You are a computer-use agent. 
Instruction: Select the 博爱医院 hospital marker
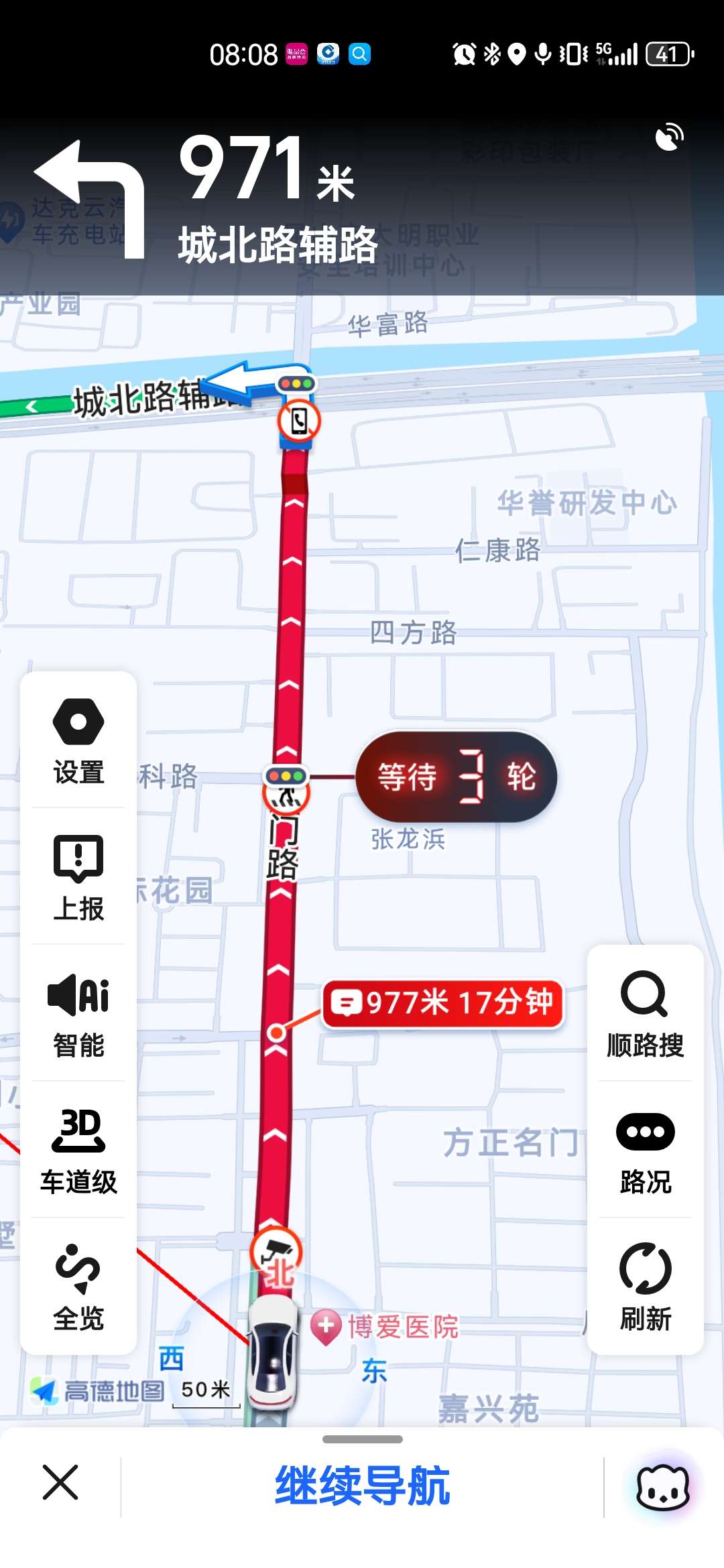tap(326, 1327)
